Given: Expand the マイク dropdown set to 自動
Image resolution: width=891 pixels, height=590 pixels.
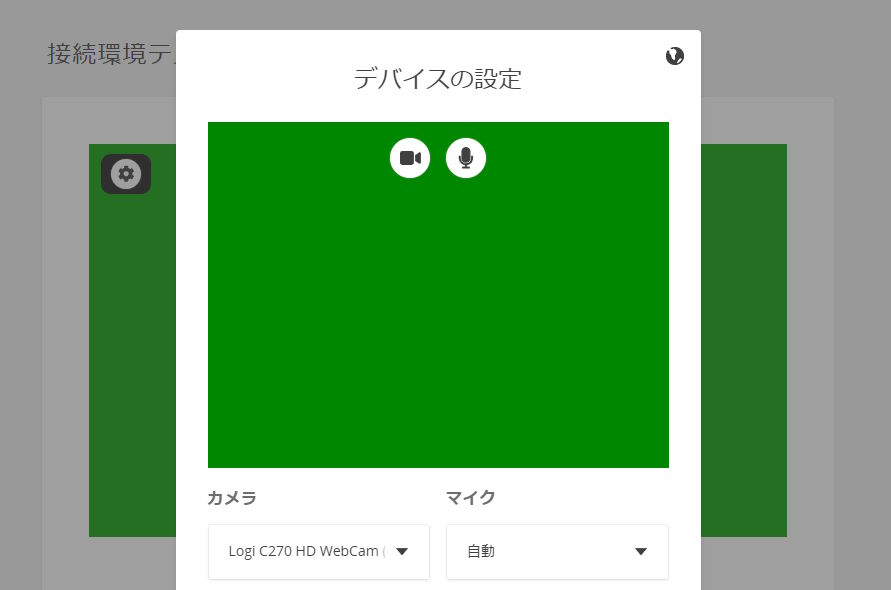Looking at the screenshot, I should pos(557,551).
